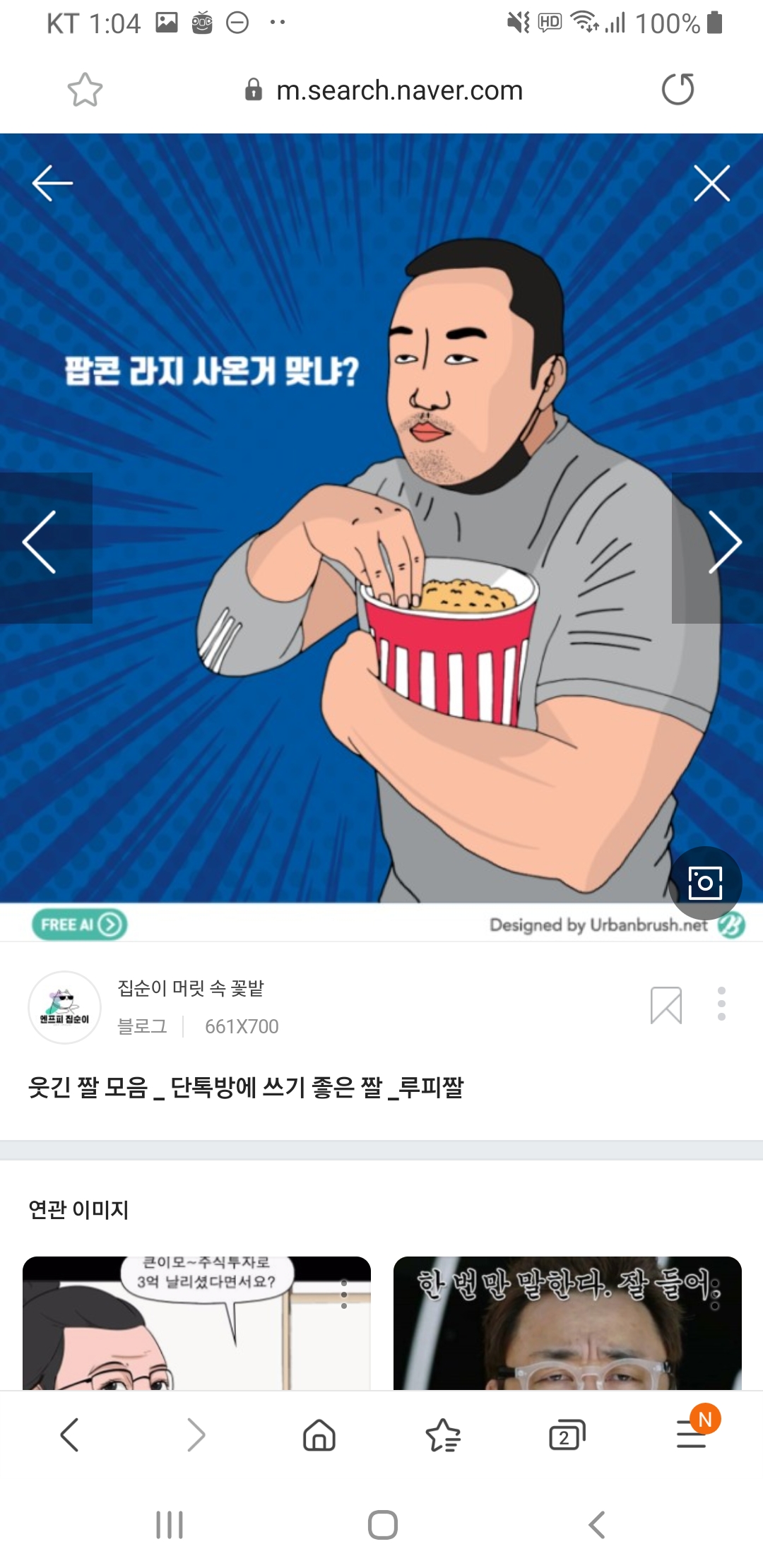Open the browser menu
The height and width of the screenshot is (1568, 763).
692,1435
